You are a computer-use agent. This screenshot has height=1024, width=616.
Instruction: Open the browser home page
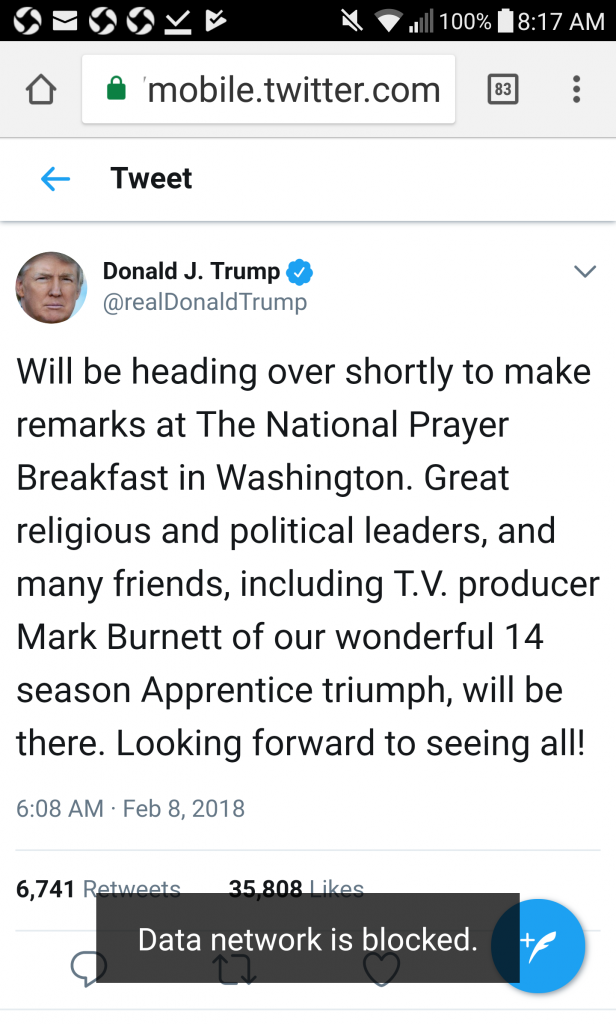click(40, 91)
